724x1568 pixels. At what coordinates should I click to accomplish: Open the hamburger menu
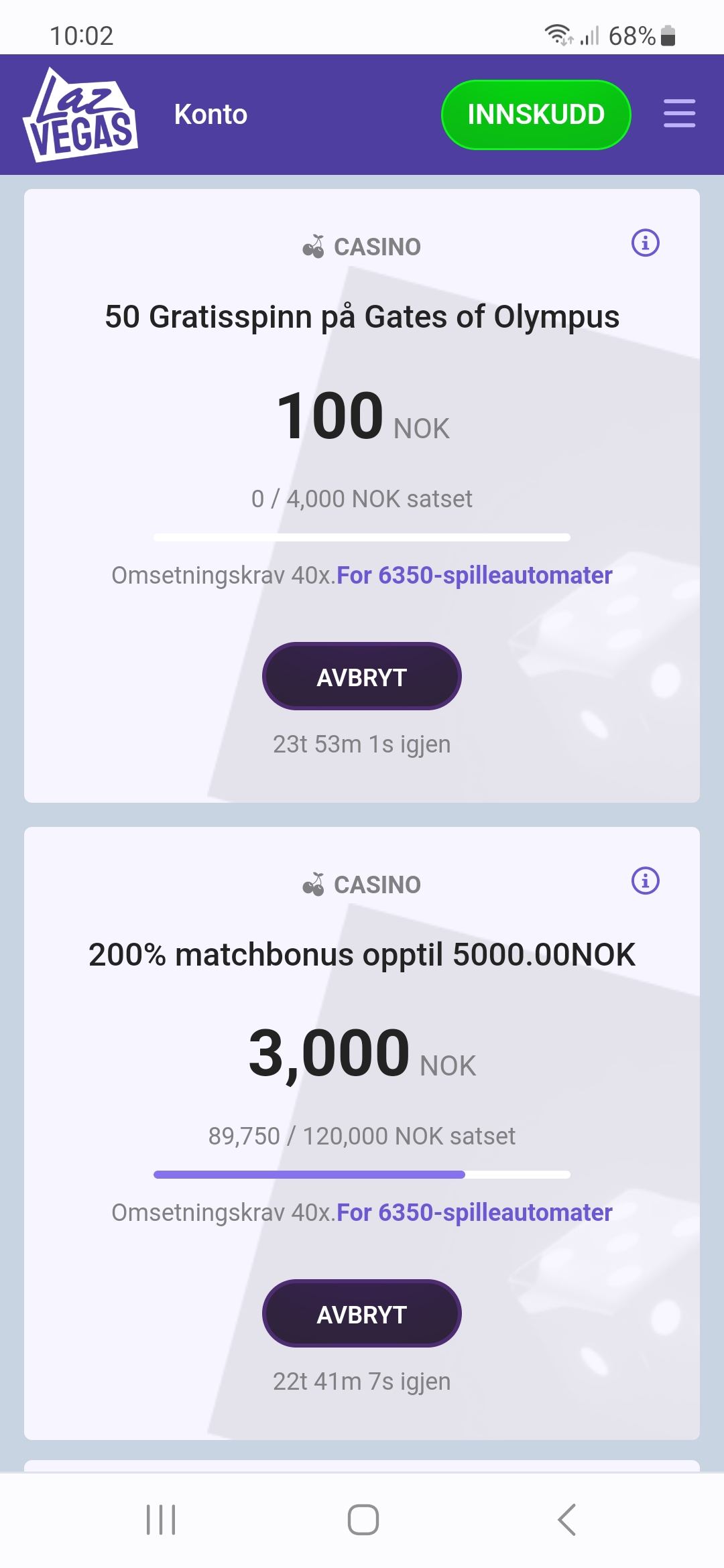[x=679, y=113]
